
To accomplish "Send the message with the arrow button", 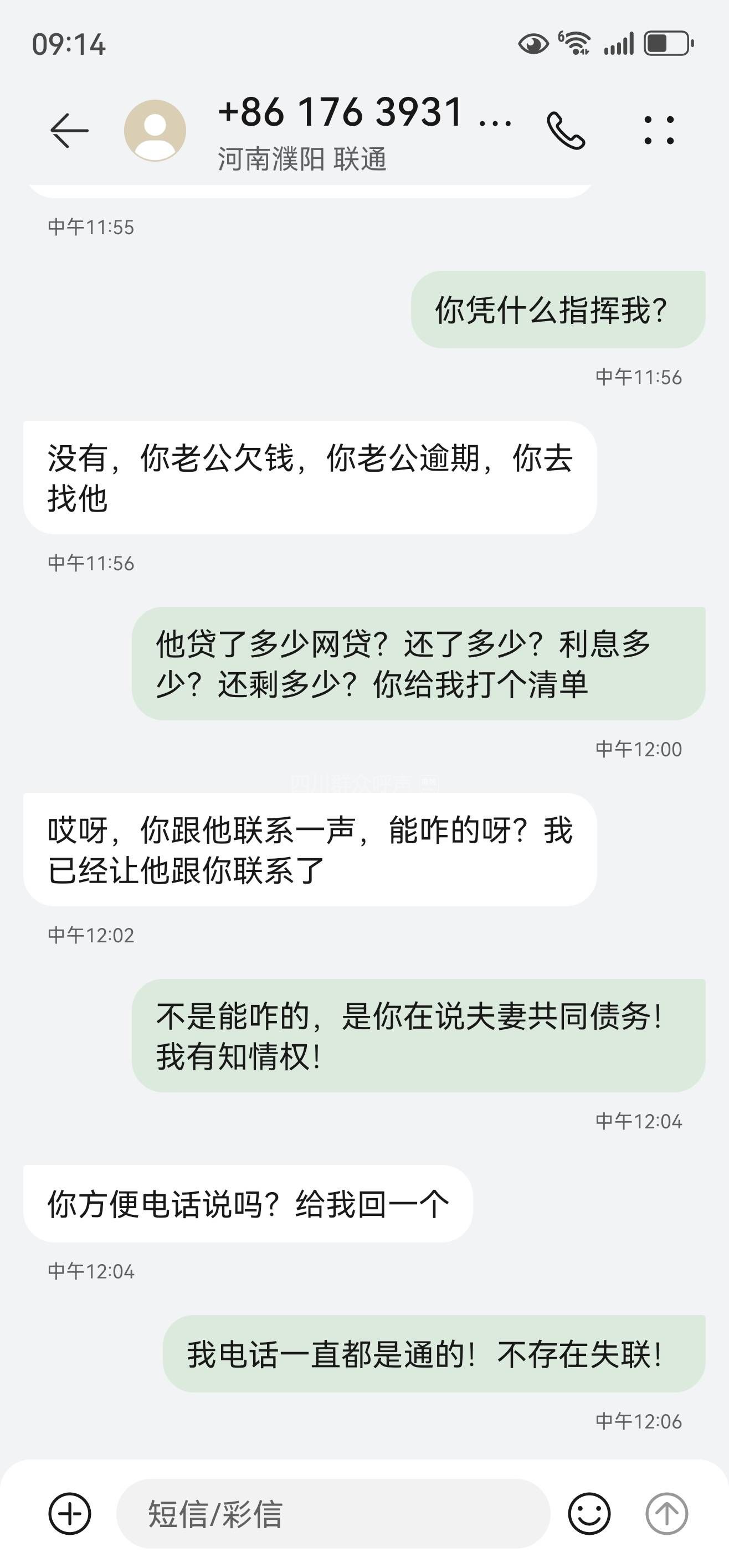I will (x=666, y=1513).
